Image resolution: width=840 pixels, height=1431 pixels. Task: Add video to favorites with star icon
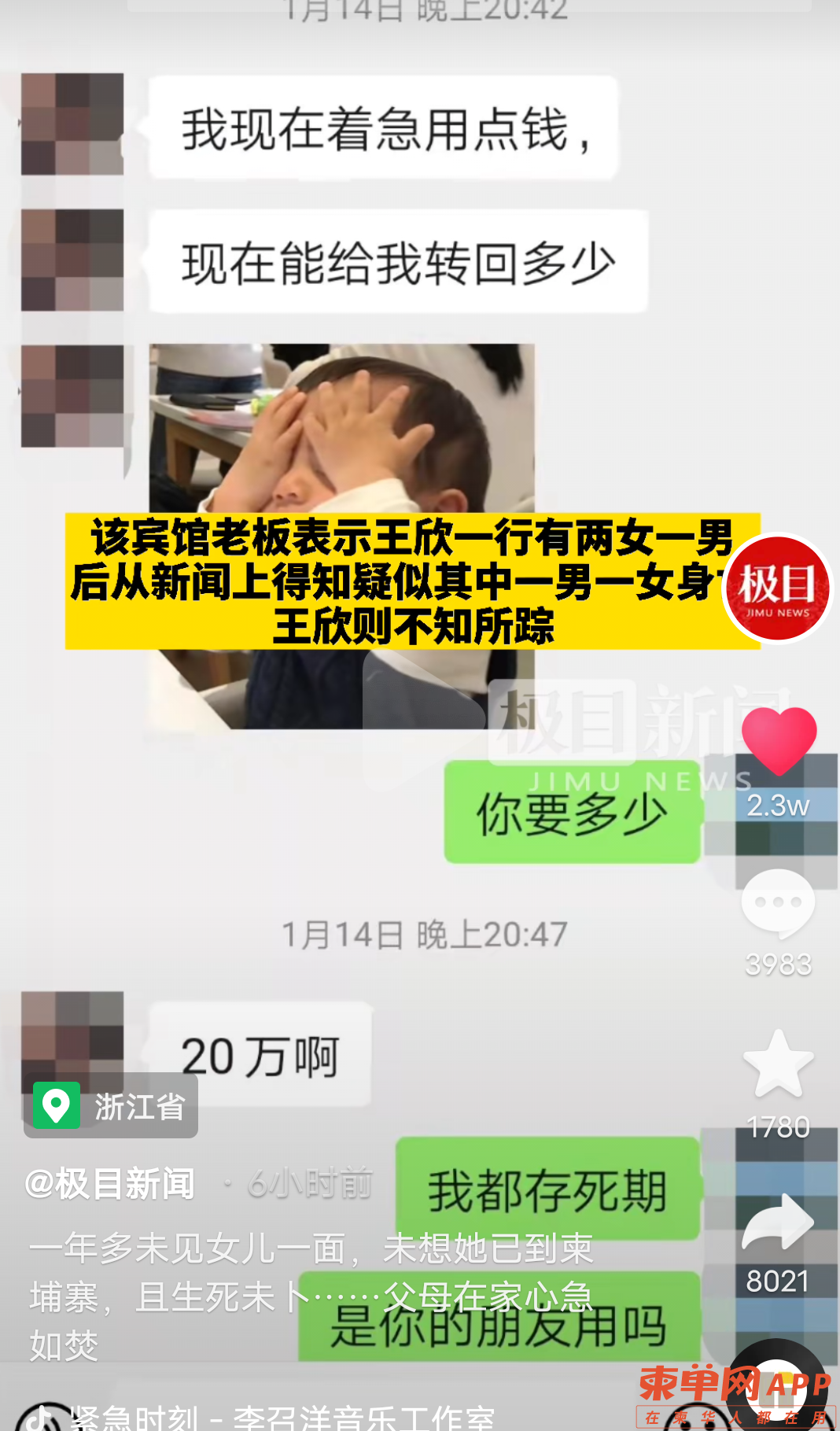pyautogui.click(x=778, y=1064)
